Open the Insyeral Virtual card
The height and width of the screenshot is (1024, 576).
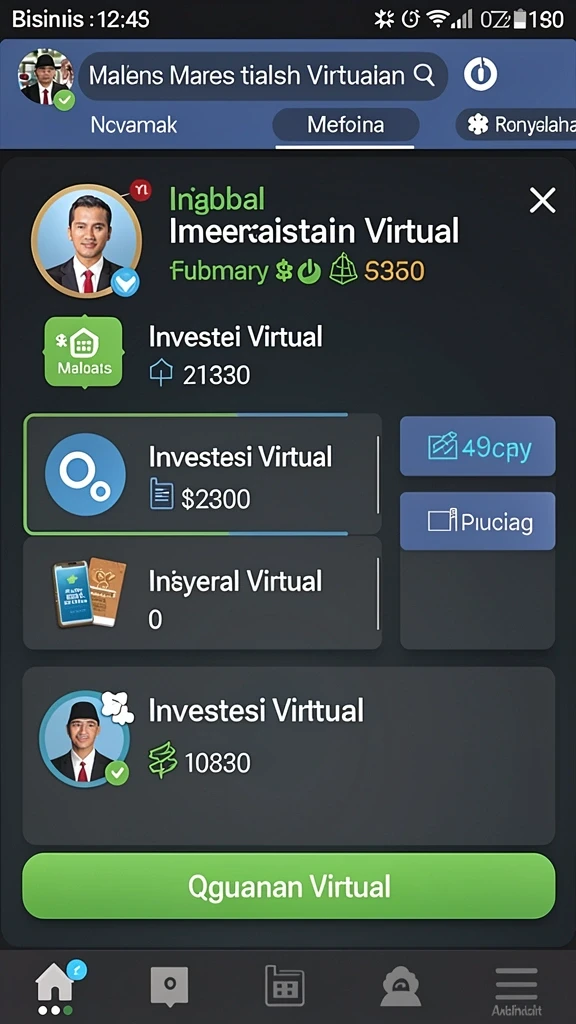coord(202,593)
